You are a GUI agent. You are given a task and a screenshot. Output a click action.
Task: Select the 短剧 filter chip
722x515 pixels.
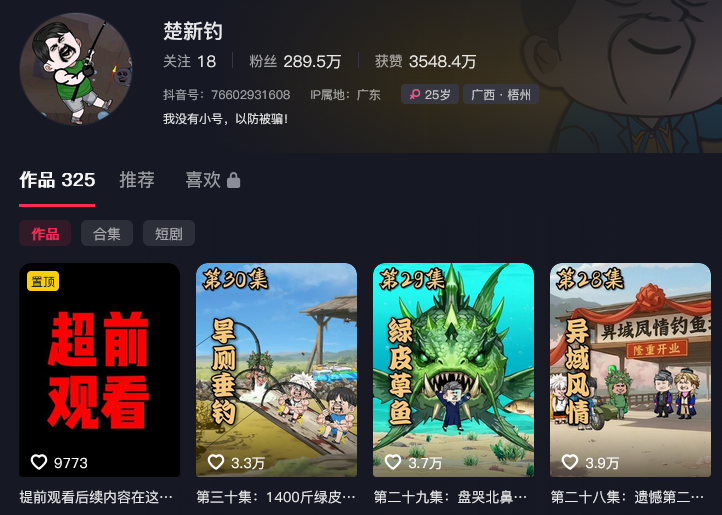pos(168,234)
